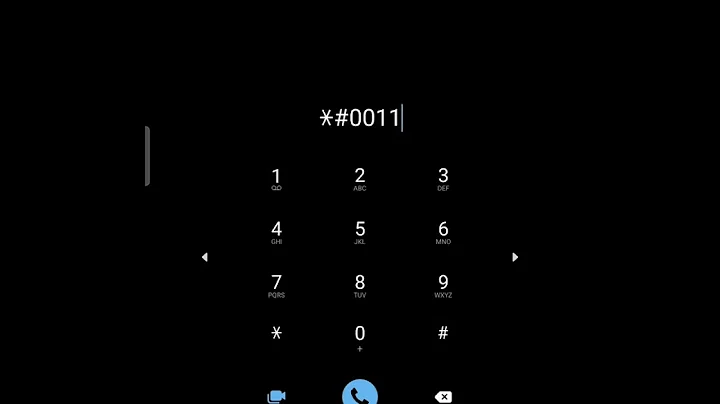Start a video call
The height and width of the screenshot is (404, 720).
276,397
